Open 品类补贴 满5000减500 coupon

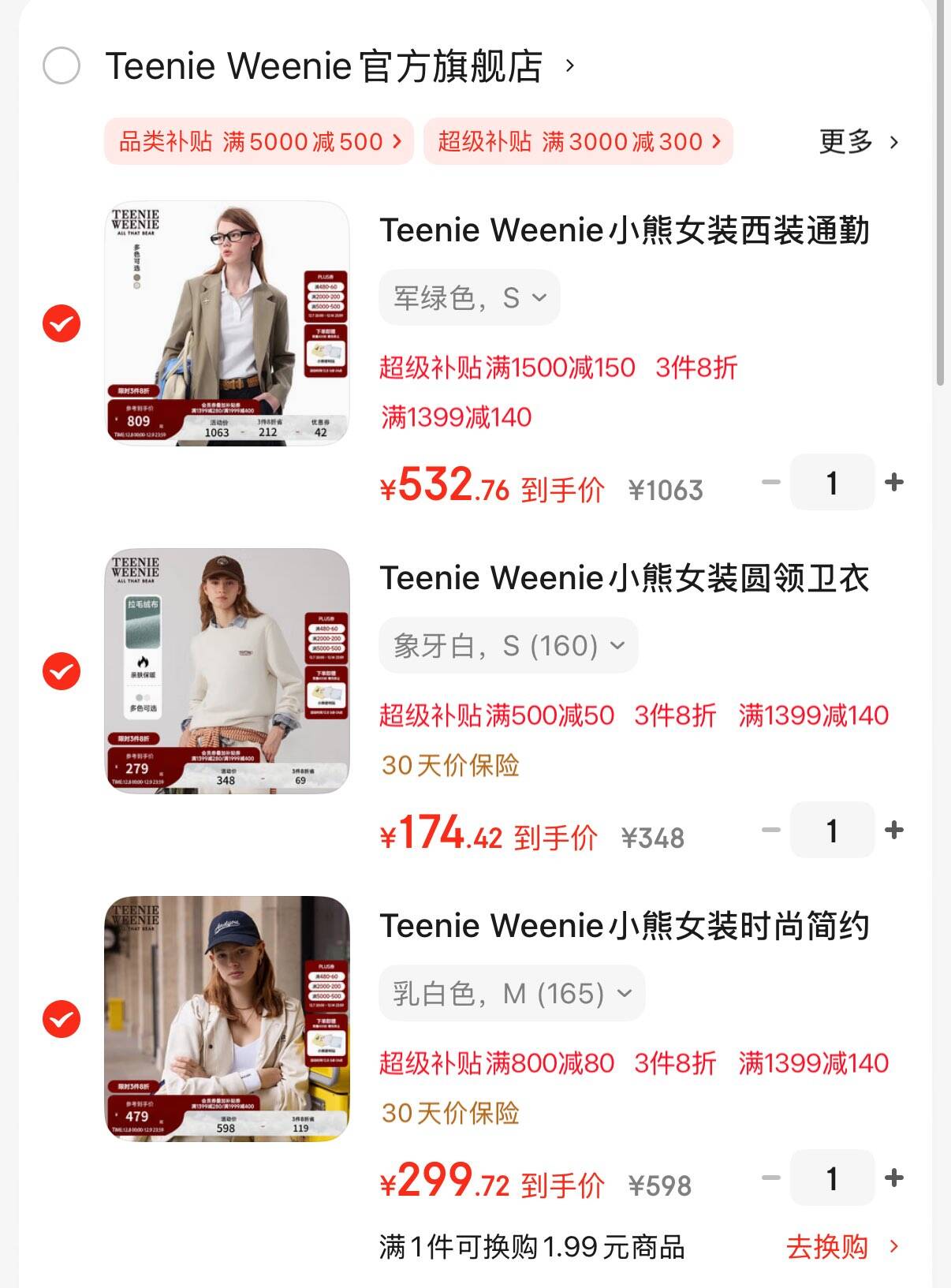coord(259,142)
